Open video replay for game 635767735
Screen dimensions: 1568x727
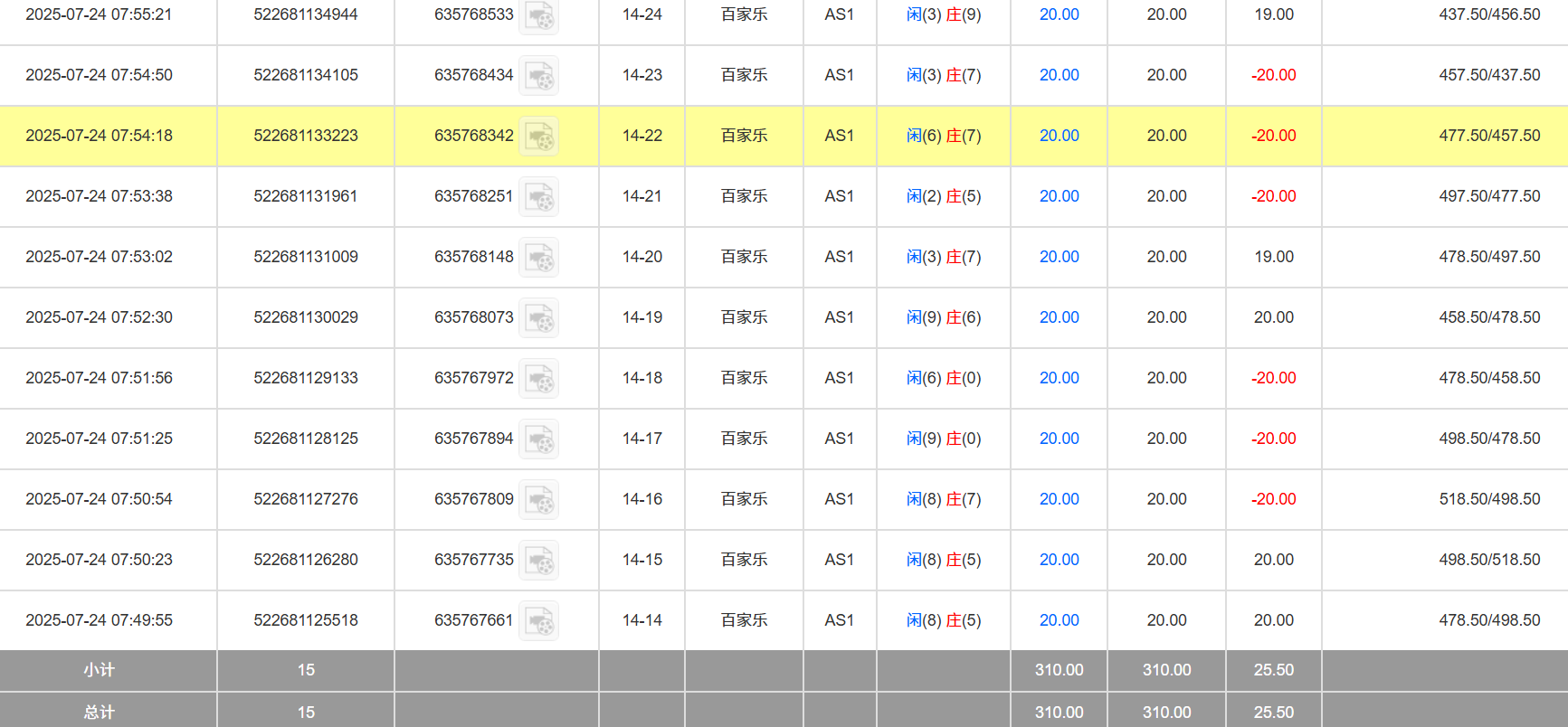point(539,561)
